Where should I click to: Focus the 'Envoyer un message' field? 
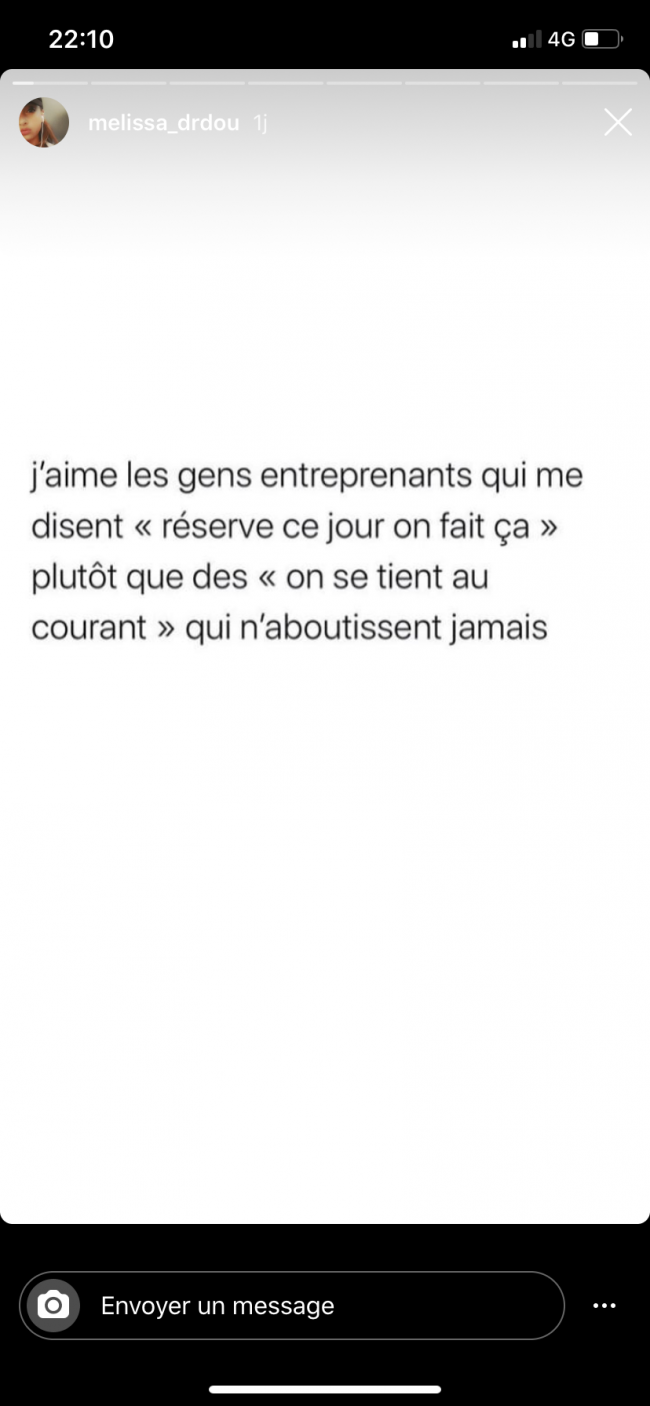point(292,1305)
